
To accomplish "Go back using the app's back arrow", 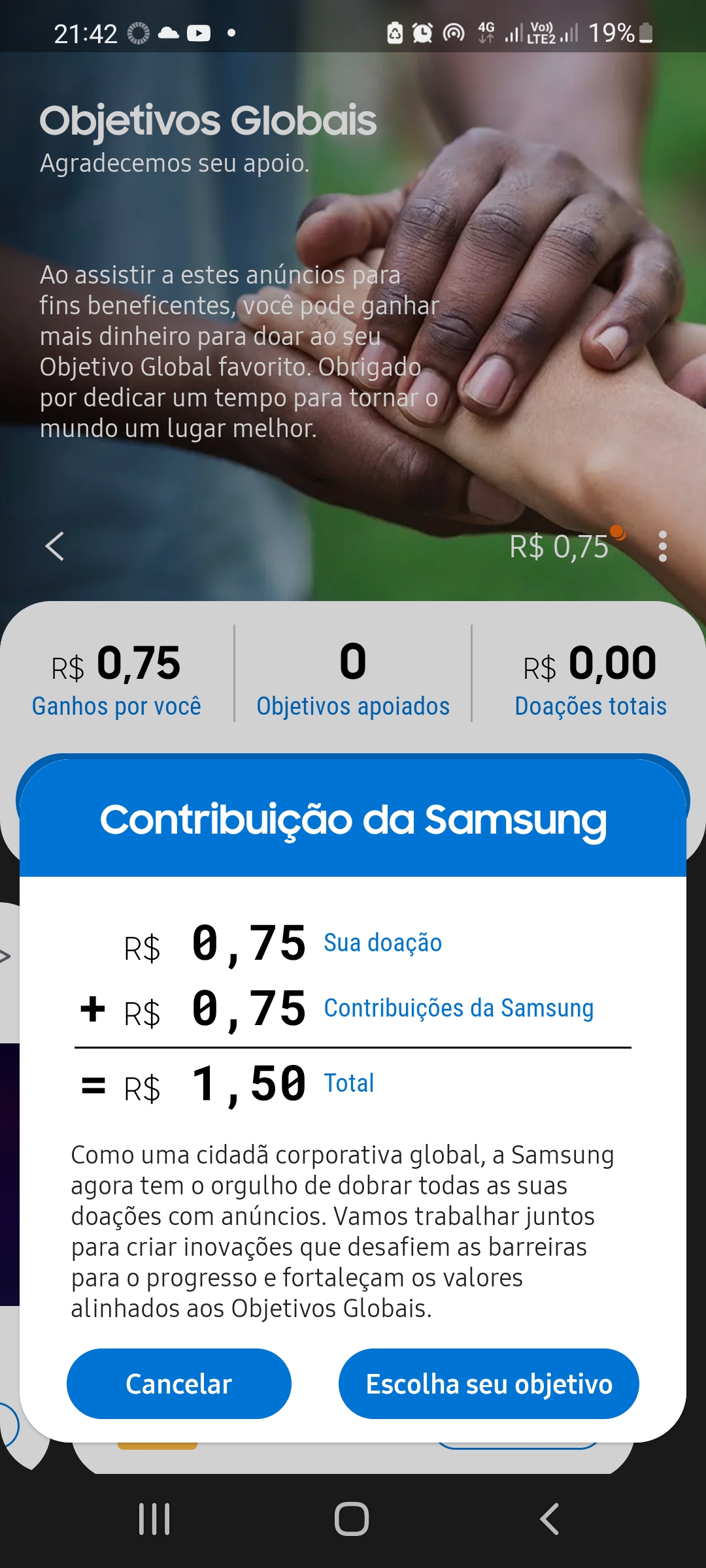I will pos(55,546).
